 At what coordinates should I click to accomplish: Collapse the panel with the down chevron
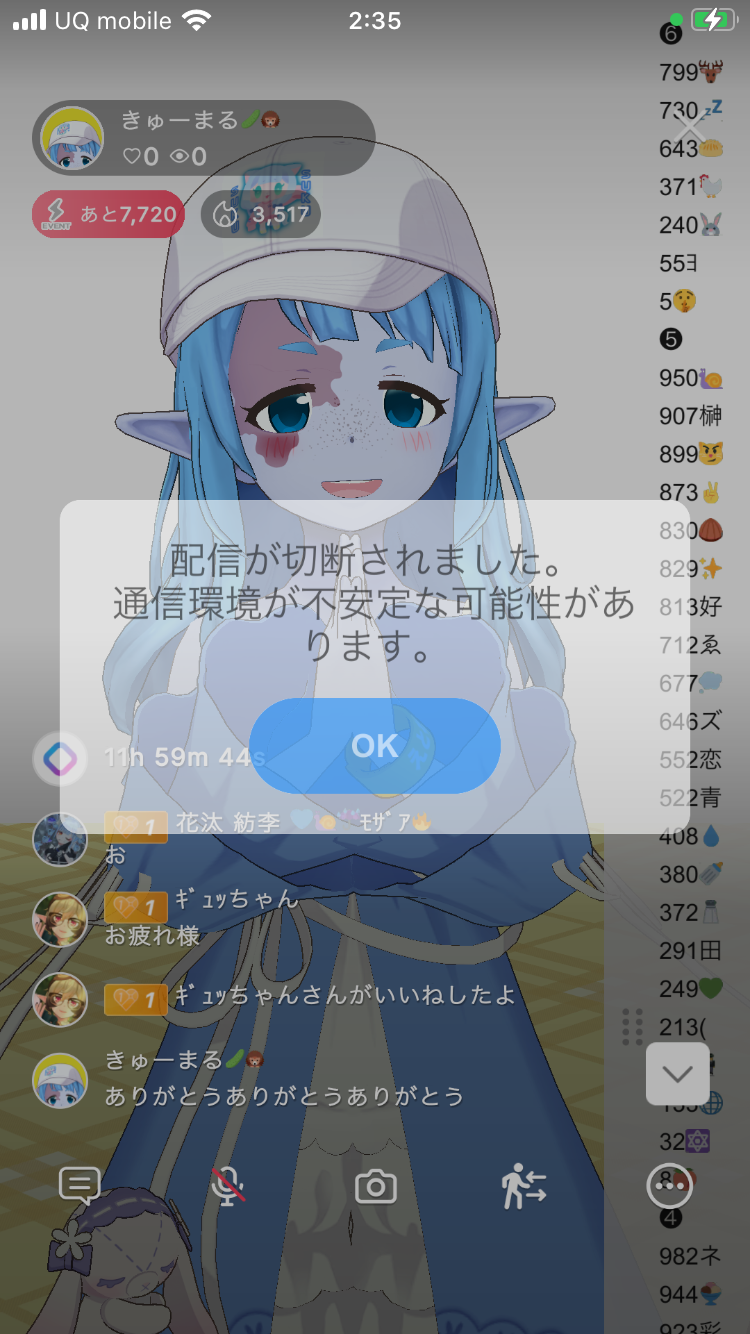pos(678,1074)
